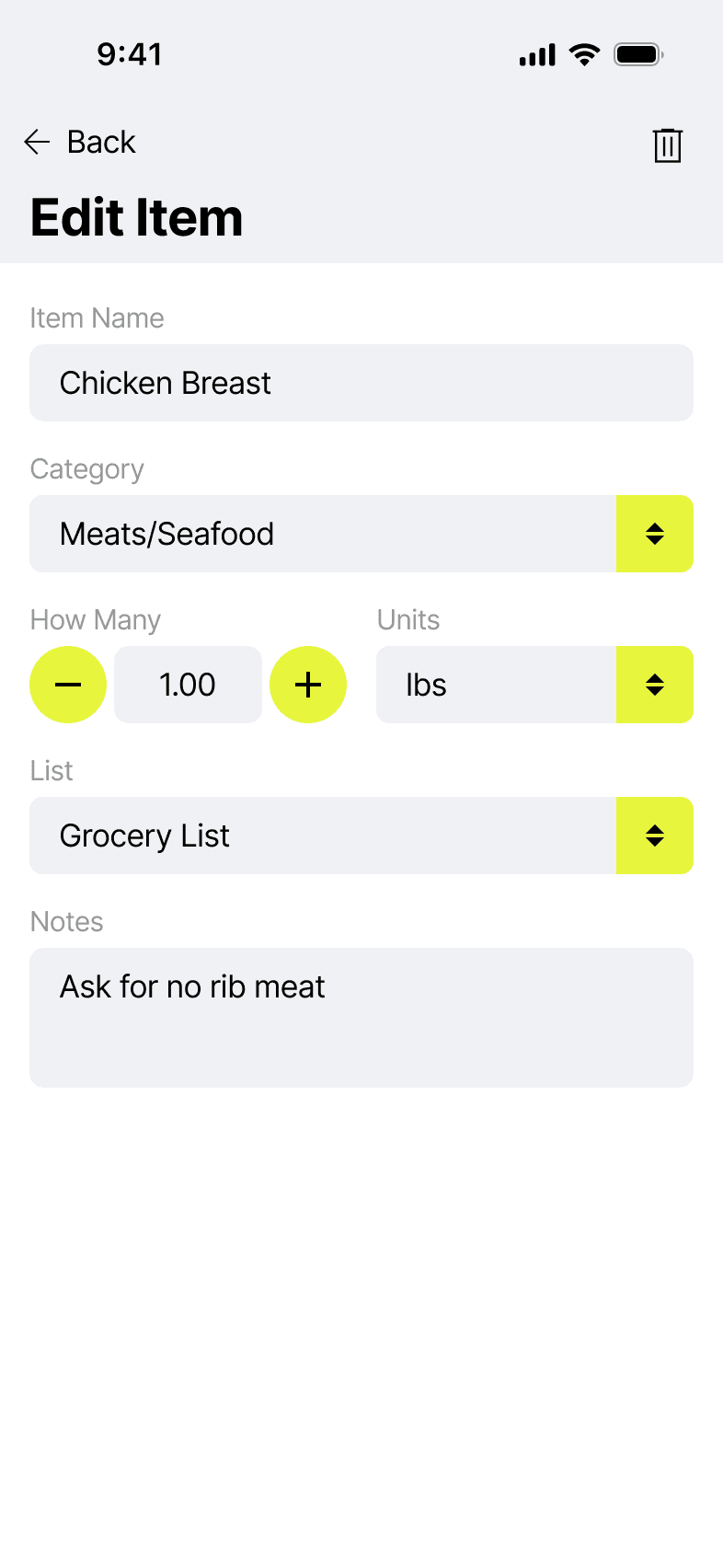This screenshot has height=1568, width=723.
Task: Delete this item with the trash icon
Action: (667, 145)
